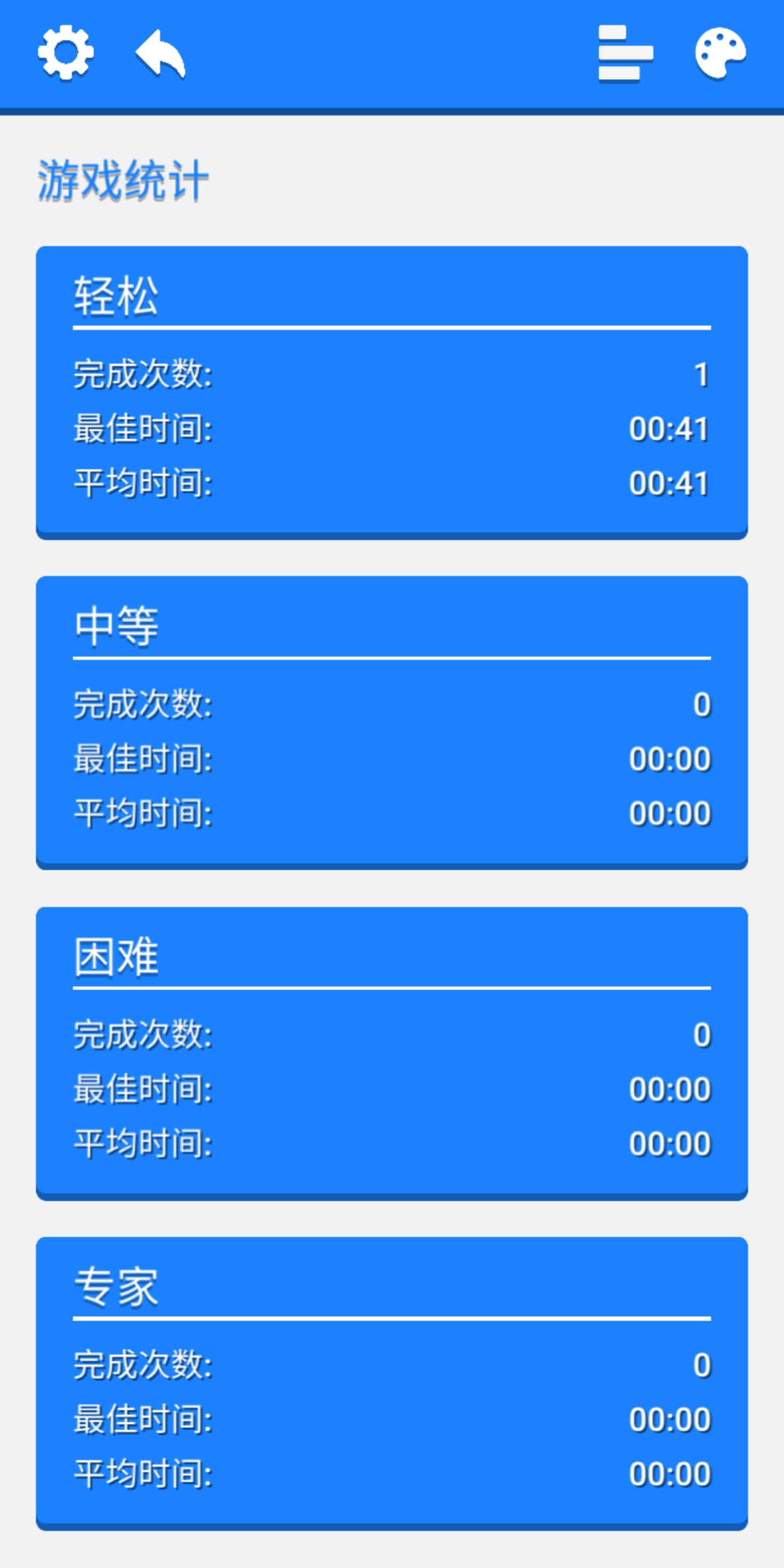Image resolution: width=784 pixels, height=1568 pixels.
Task: Click the leaderboard bars icon
Action: 624,54
